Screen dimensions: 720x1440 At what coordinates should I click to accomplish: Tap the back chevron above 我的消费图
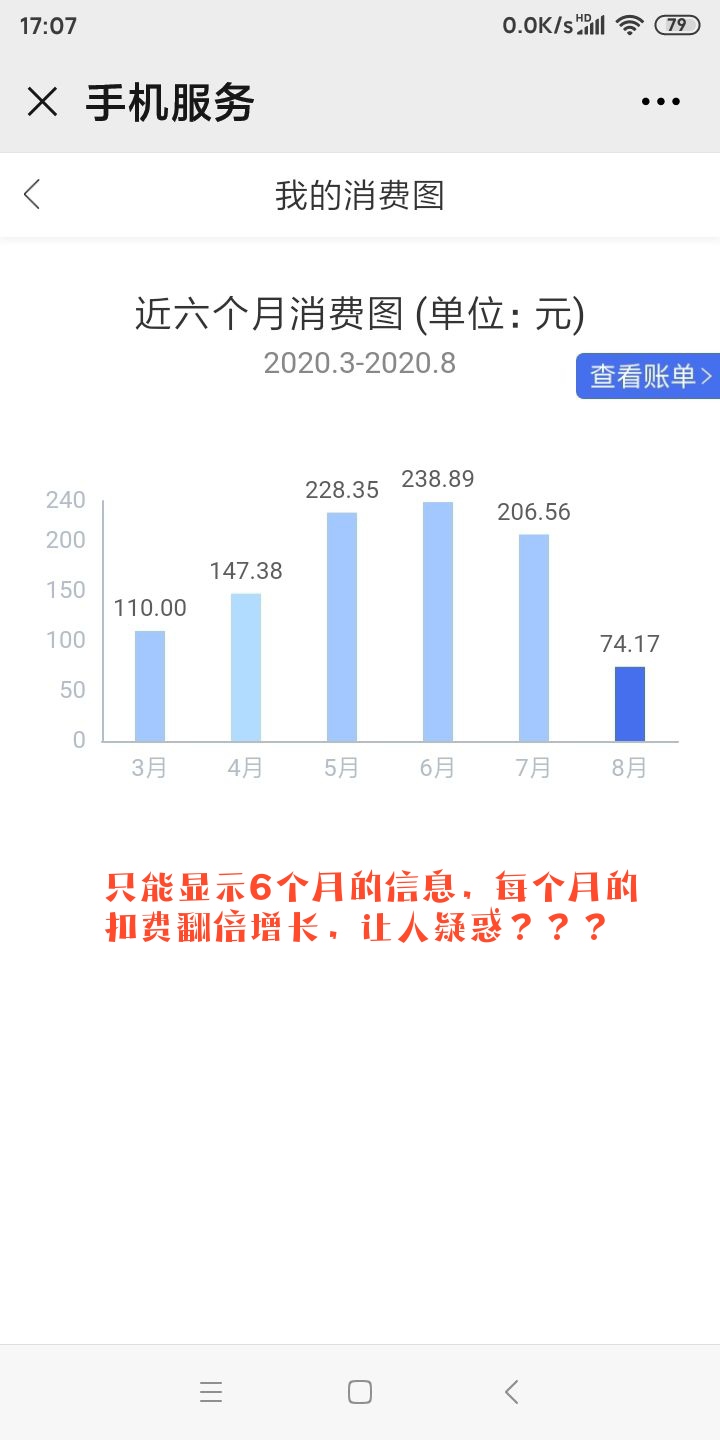click(30, 195)
